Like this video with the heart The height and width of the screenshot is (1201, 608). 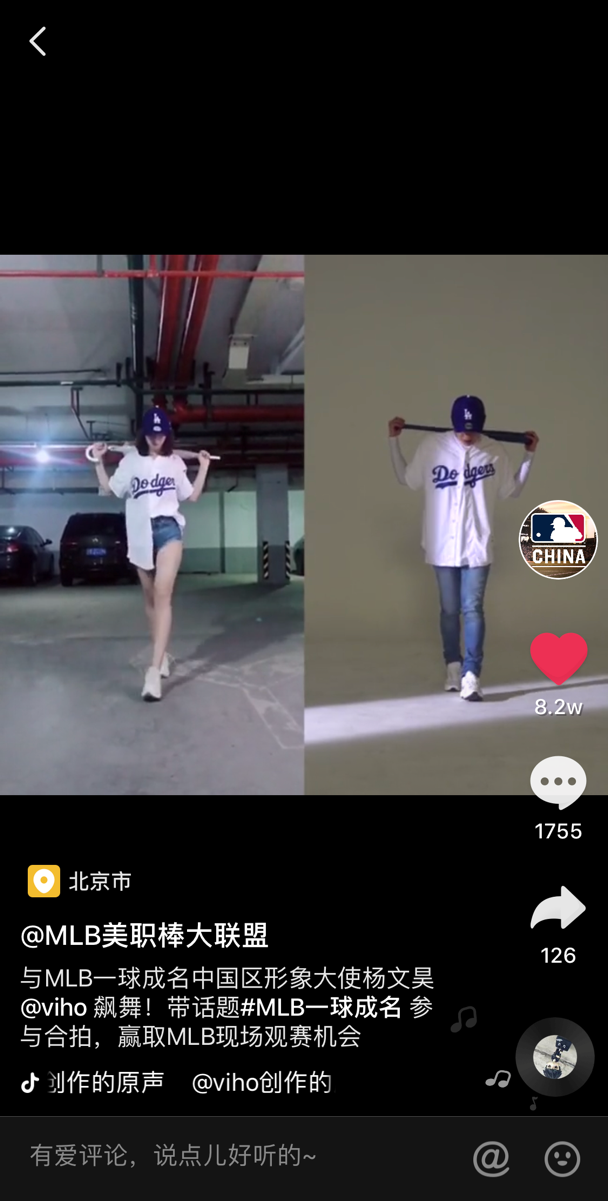click(558, 659)
